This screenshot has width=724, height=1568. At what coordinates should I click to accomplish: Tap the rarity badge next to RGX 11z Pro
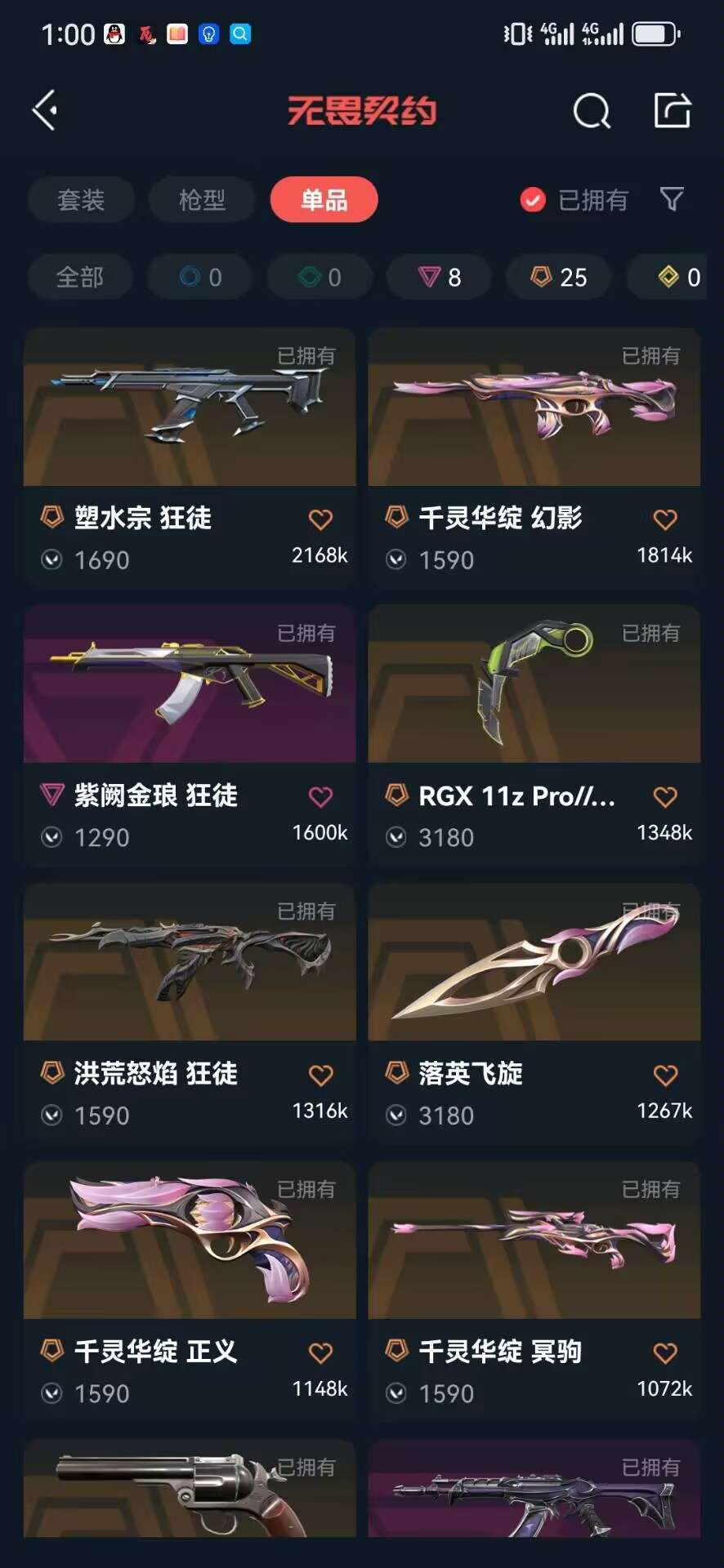(x=396, y=797)
